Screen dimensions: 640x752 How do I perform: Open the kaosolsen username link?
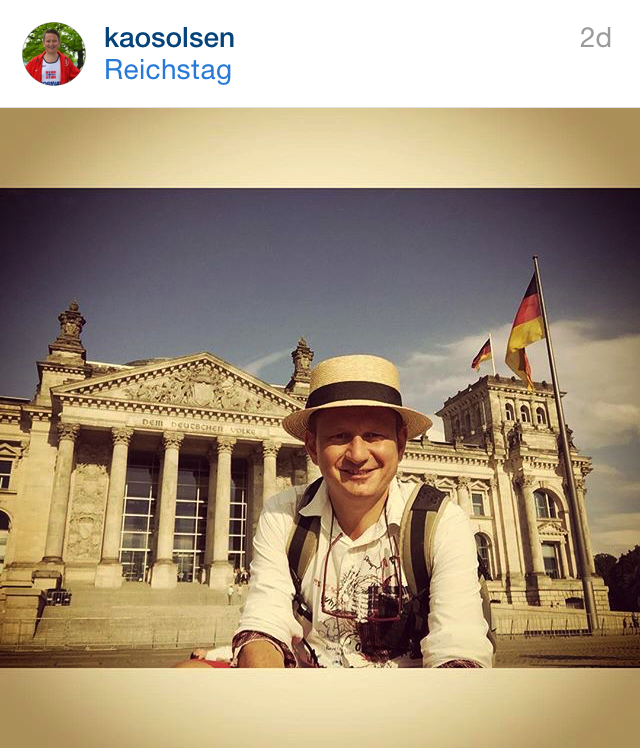168,38
